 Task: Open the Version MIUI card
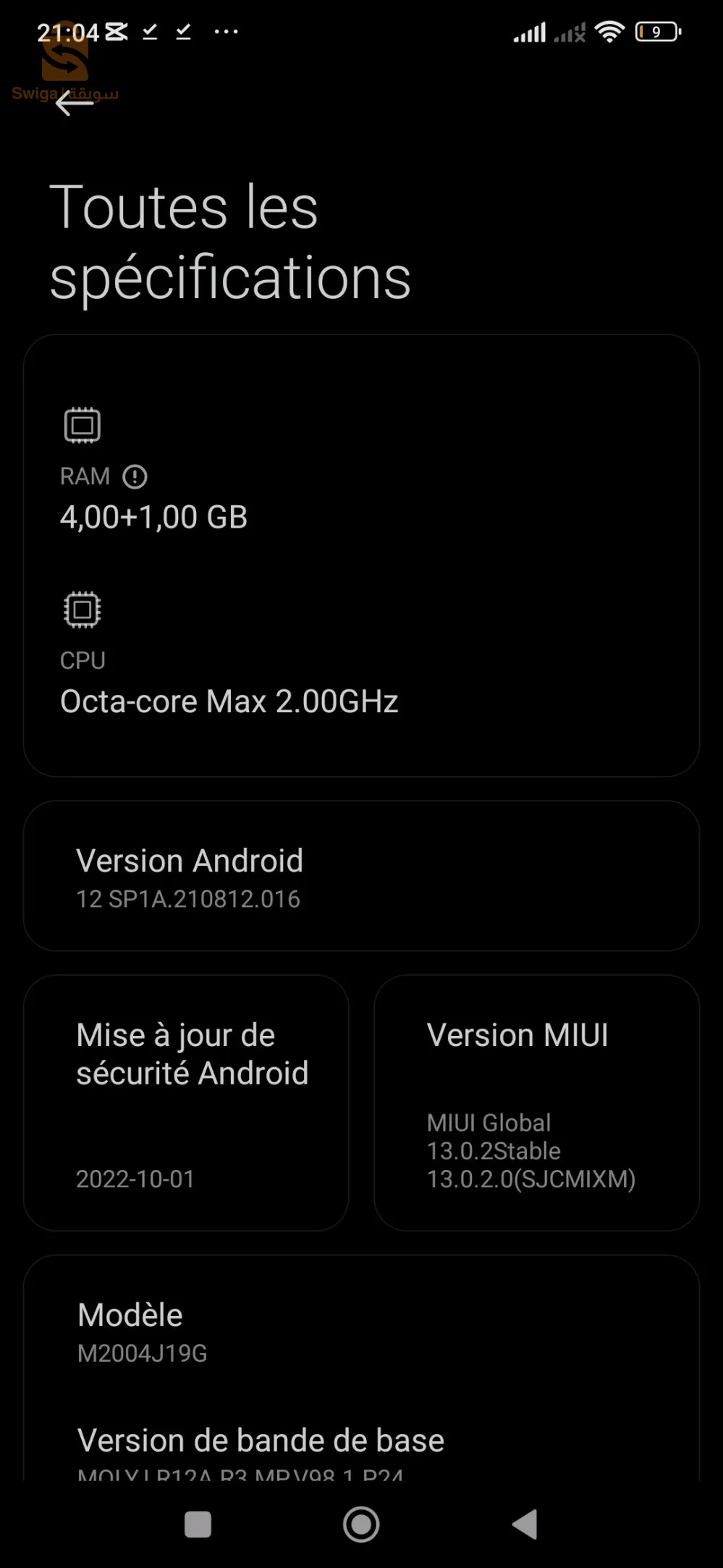(536, 1103)
